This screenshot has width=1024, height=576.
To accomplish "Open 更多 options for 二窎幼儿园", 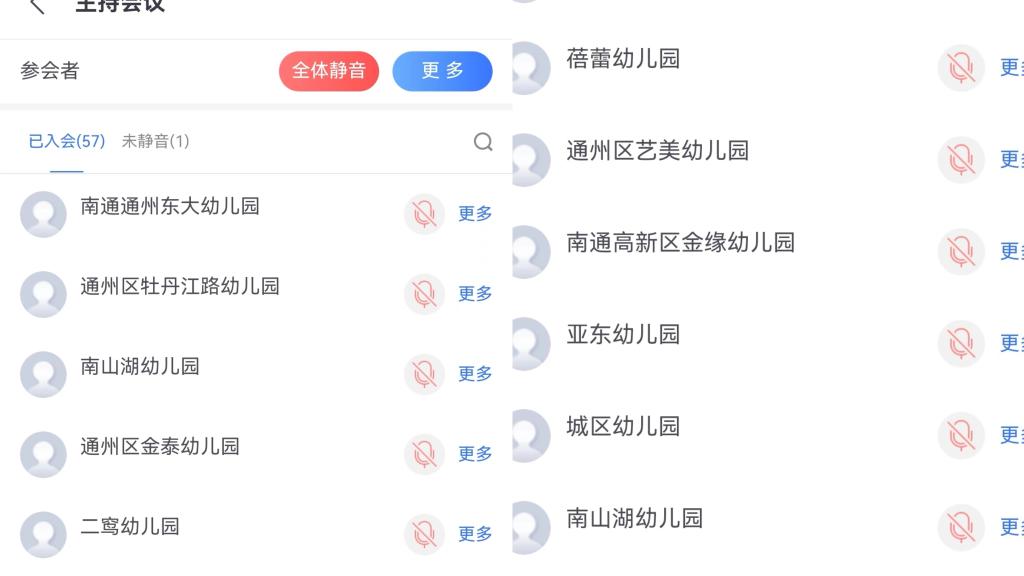I will [475, 533].
